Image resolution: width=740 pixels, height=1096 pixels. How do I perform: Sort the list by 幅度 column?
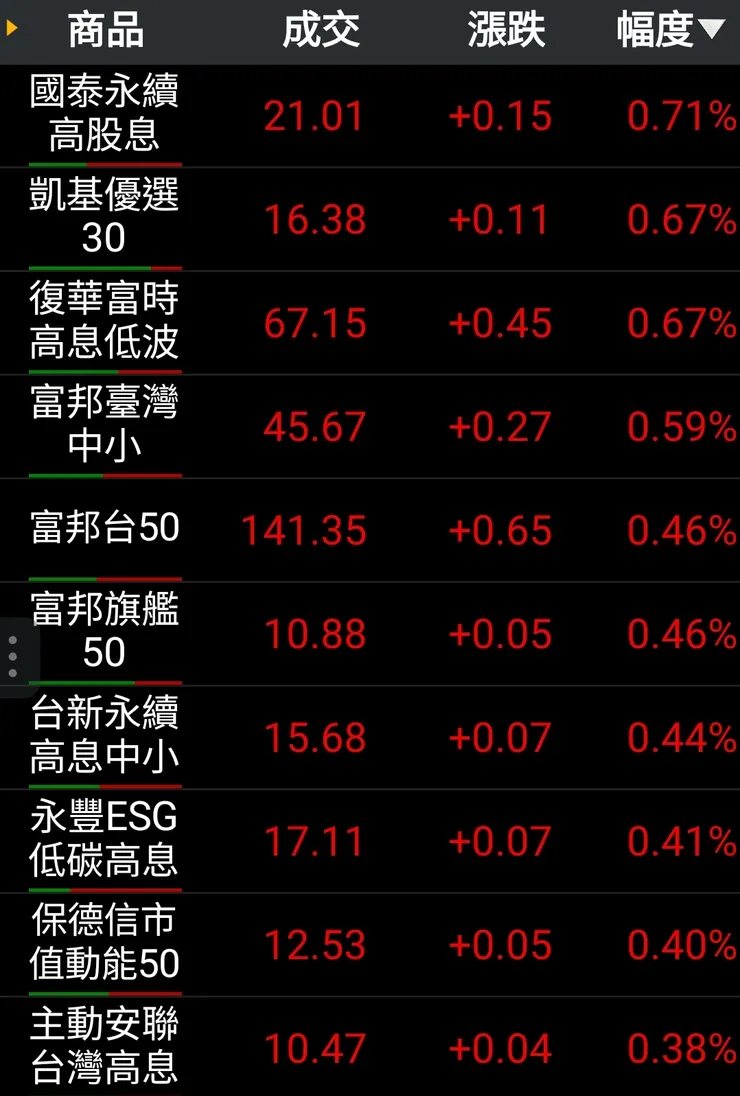tap(668, 31)
